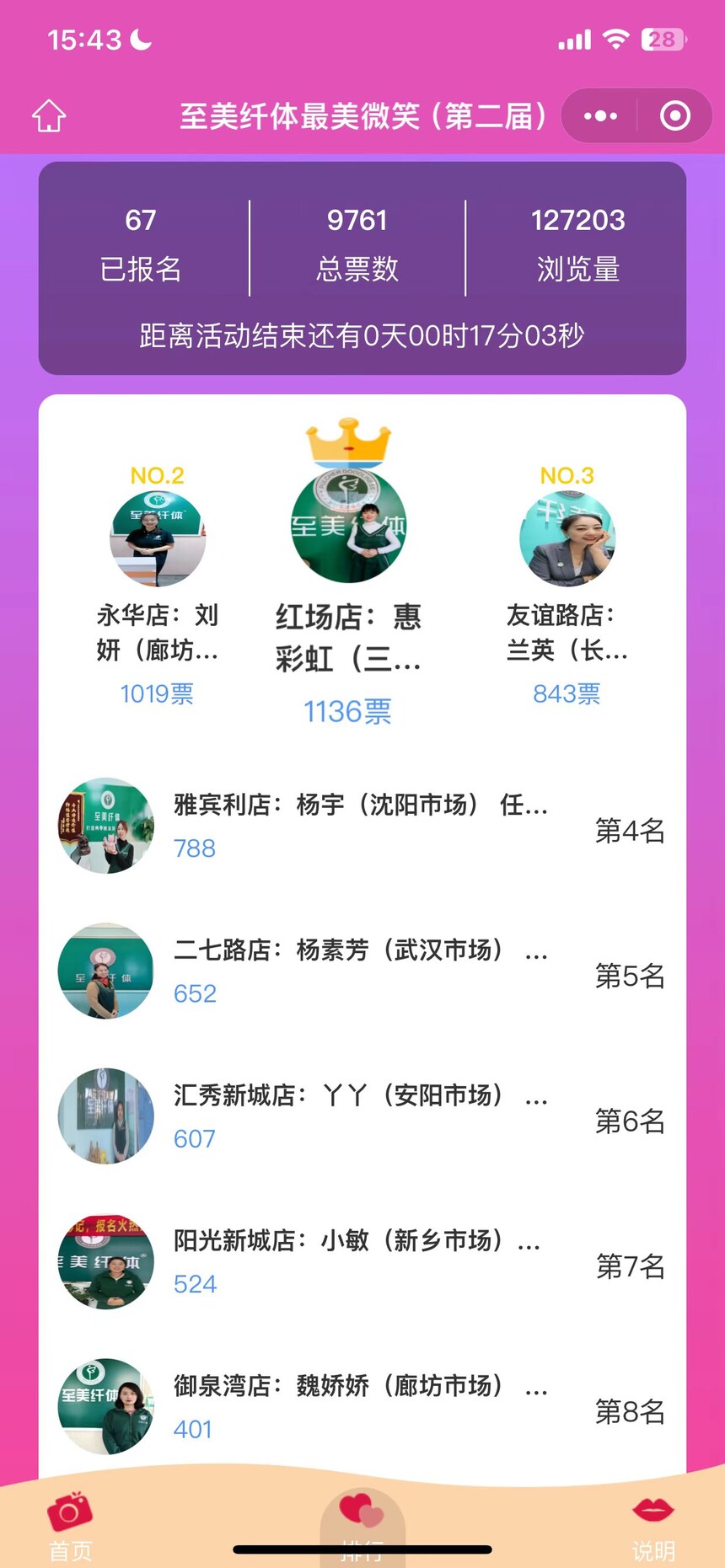725x1568 pixels.
Task: Tap the 第6名 rank label for 汇秀新城店
Action: [x=630, y=1121]
